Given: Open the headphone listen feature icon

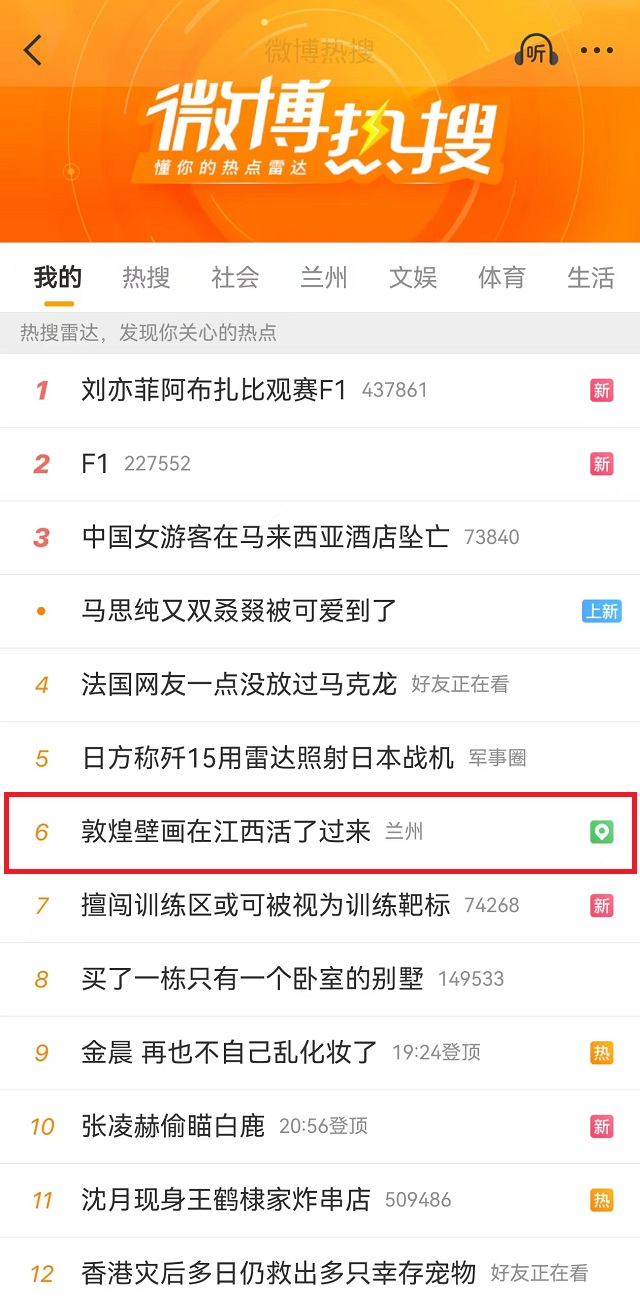Looking at the screenshot, I should point(536,51).
